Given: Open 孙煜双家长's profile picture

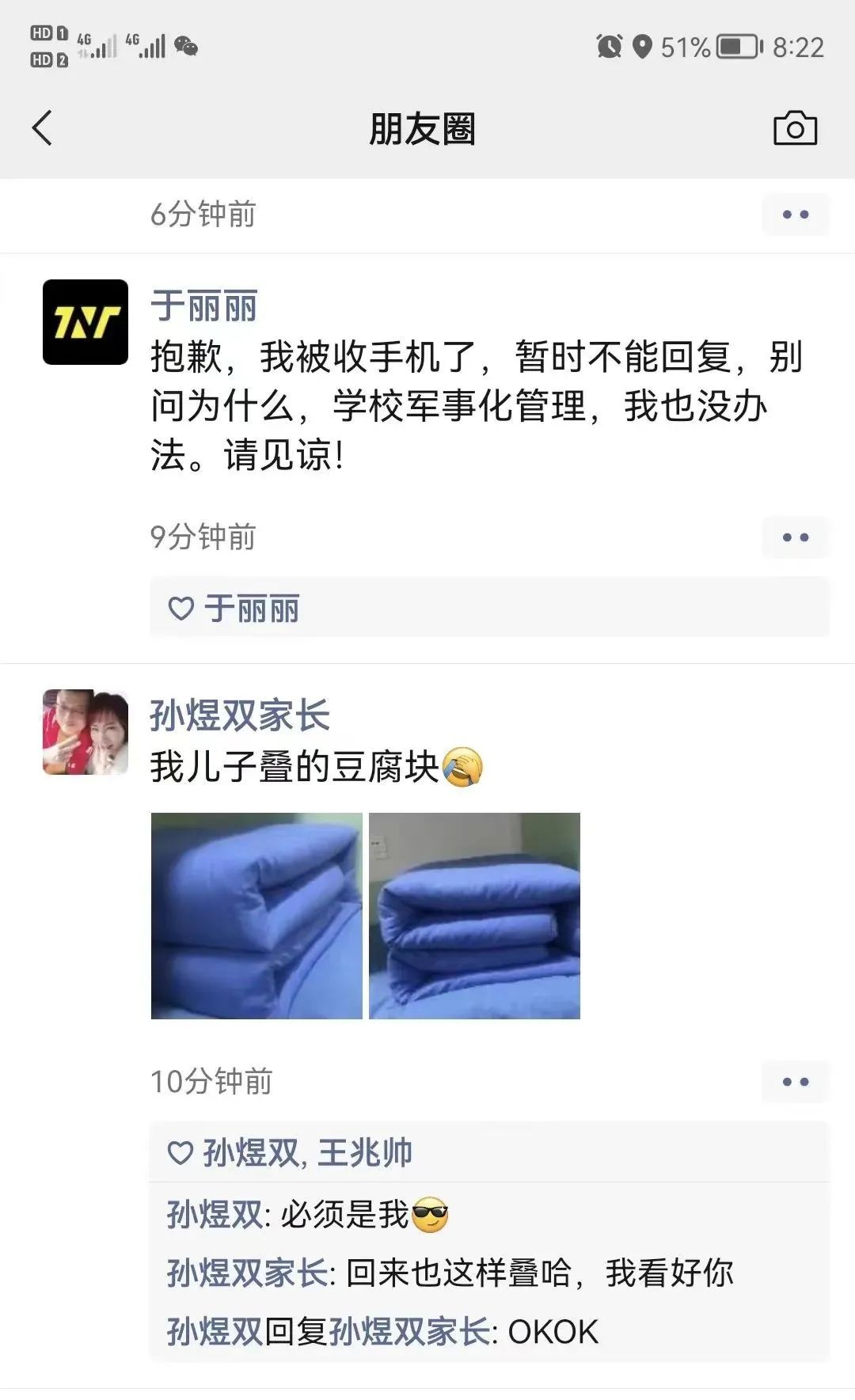Looking at the screenshot, I should (85, 732).
